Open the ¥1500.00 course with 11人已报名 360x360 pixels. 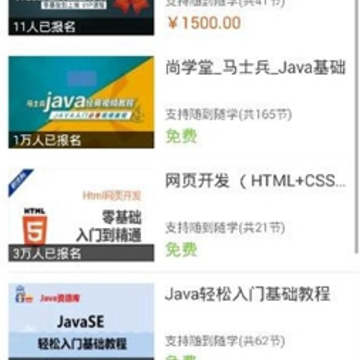point(180,19)
